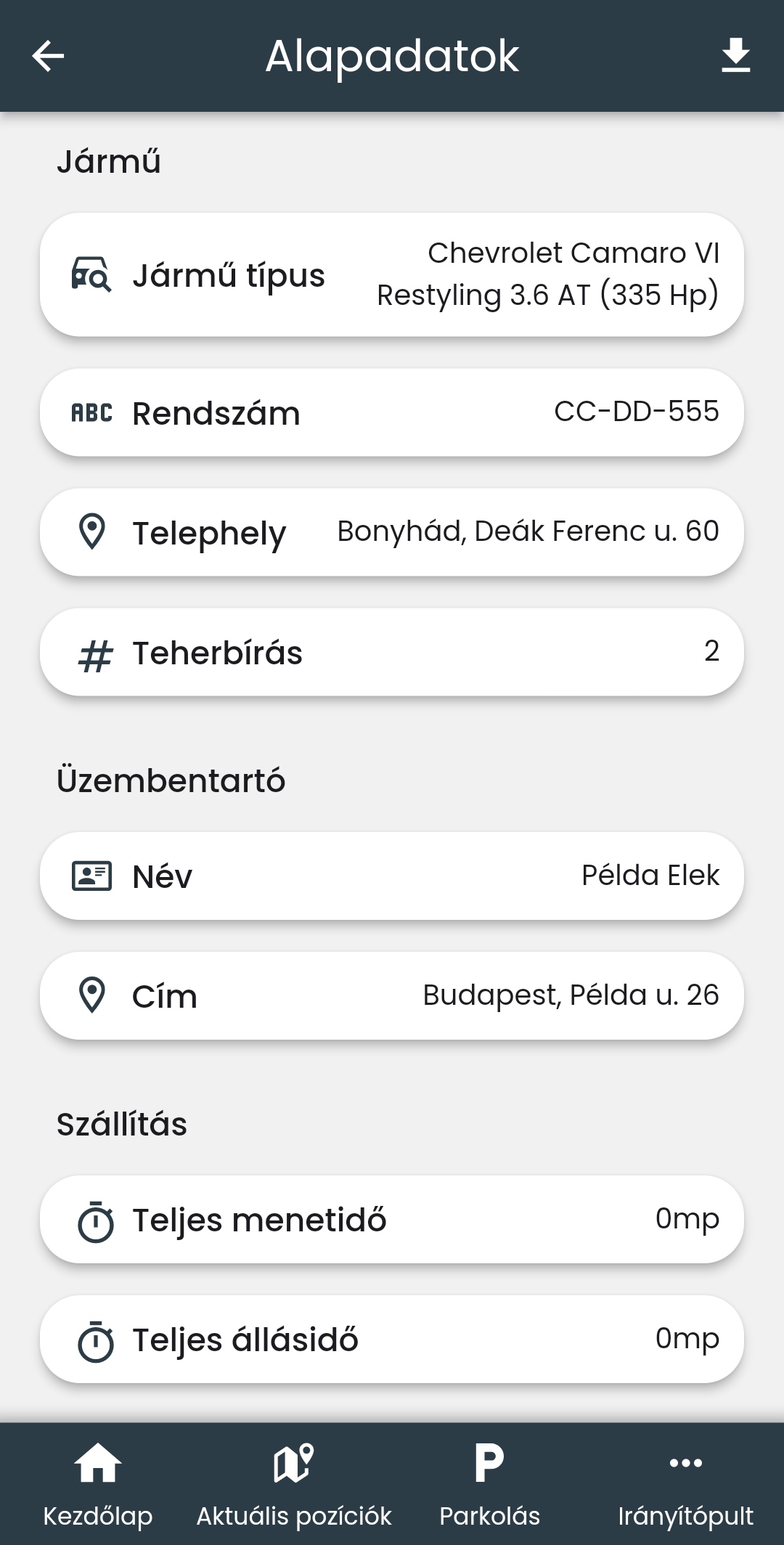Image resolution: width=784 pixels, height=1545 pixels.
Task: Open the Irányítópult tab
Action: coord(685,1484)
